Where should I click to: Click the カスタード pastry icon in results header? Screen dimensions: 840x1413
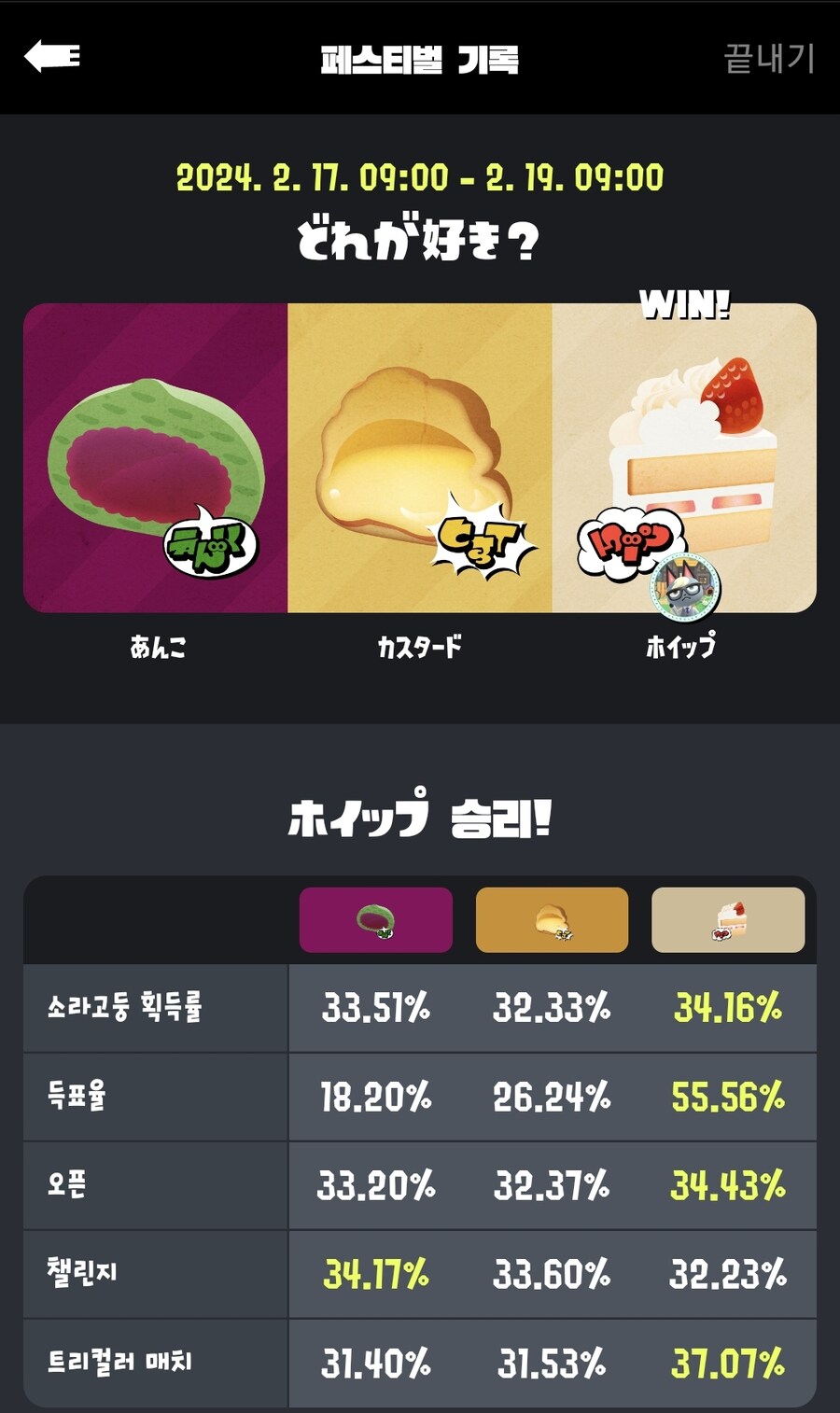point(551,919)
